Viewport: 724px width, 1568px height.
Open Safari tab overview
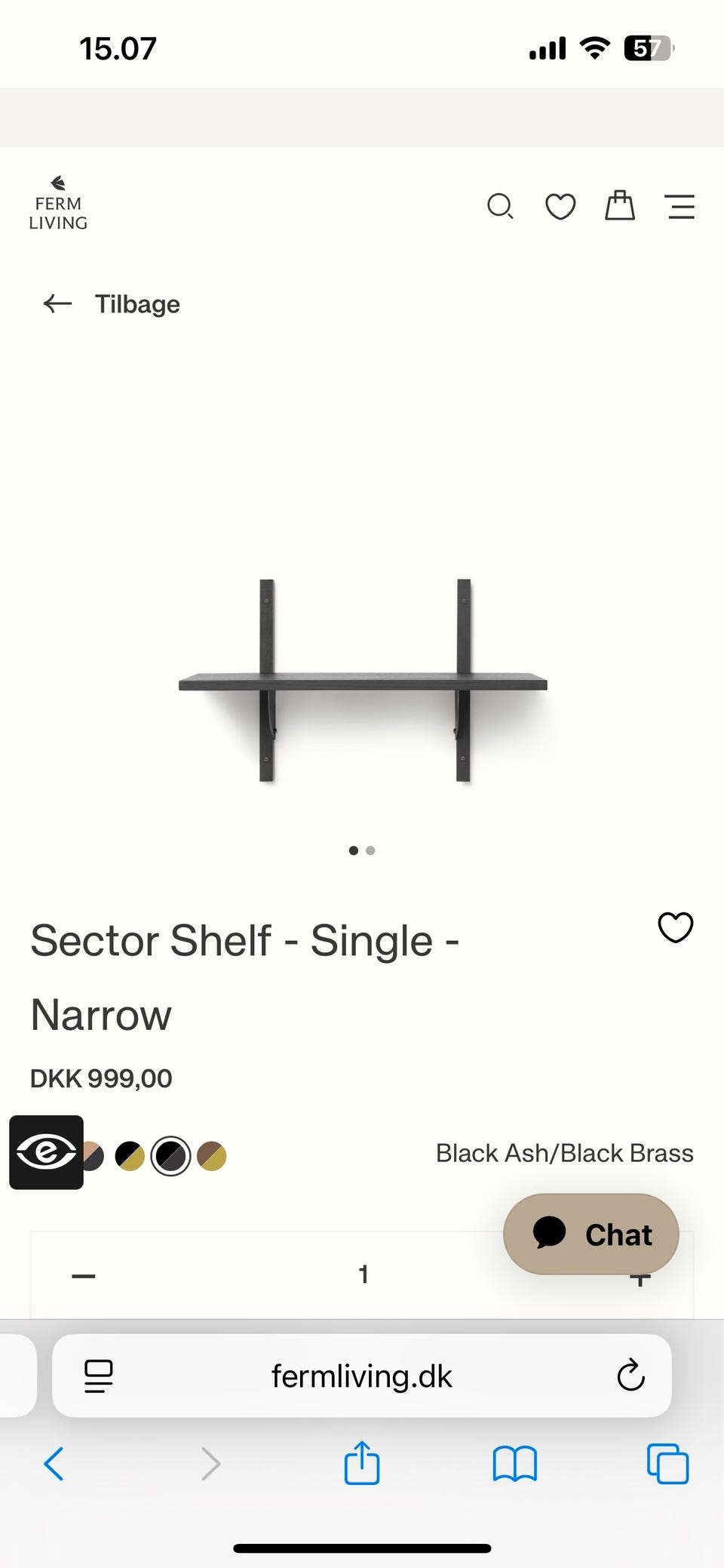(x=668, y=1464)
